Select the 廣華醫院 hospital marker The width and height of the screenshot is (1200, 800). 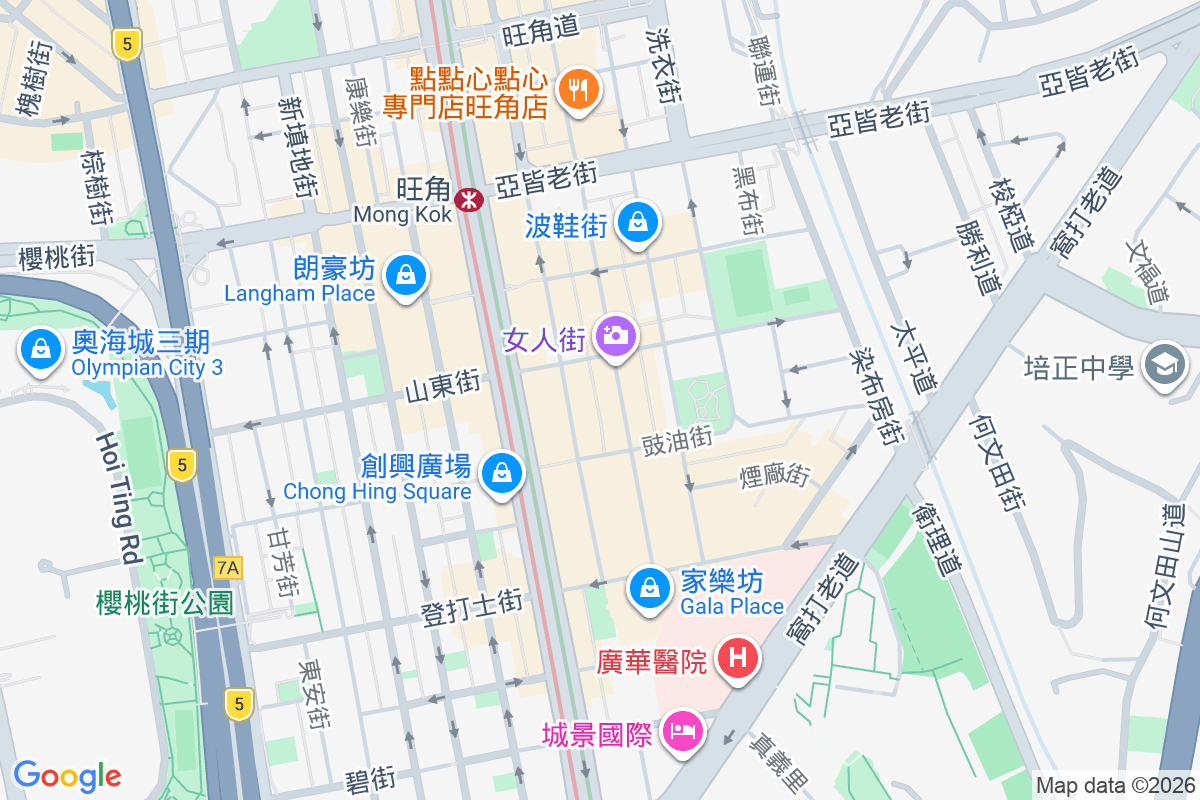click(x=738, y=659)
